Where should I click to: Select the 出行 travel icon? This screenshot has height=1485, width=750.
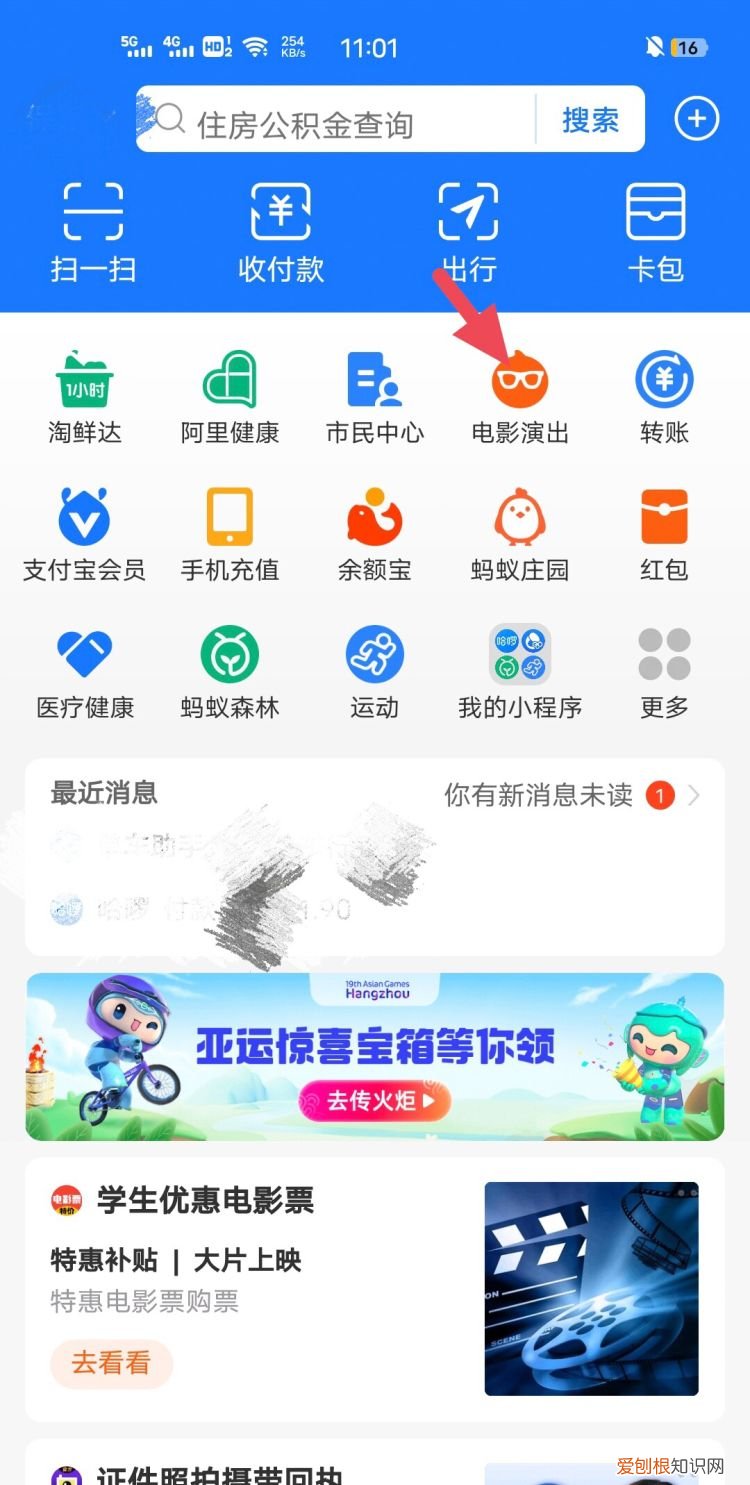[x=469, y=230]
